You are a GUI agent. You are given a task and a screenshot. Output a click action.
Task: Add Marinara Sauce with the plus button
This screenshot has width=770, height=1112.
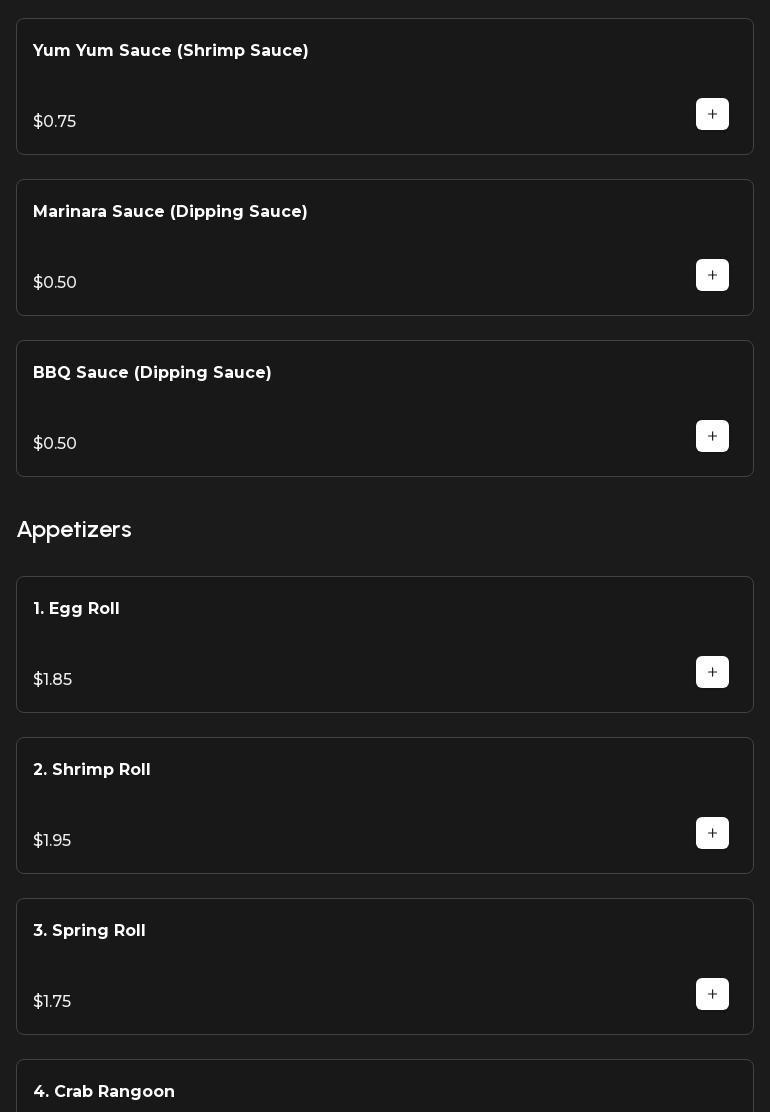[712, 275]
